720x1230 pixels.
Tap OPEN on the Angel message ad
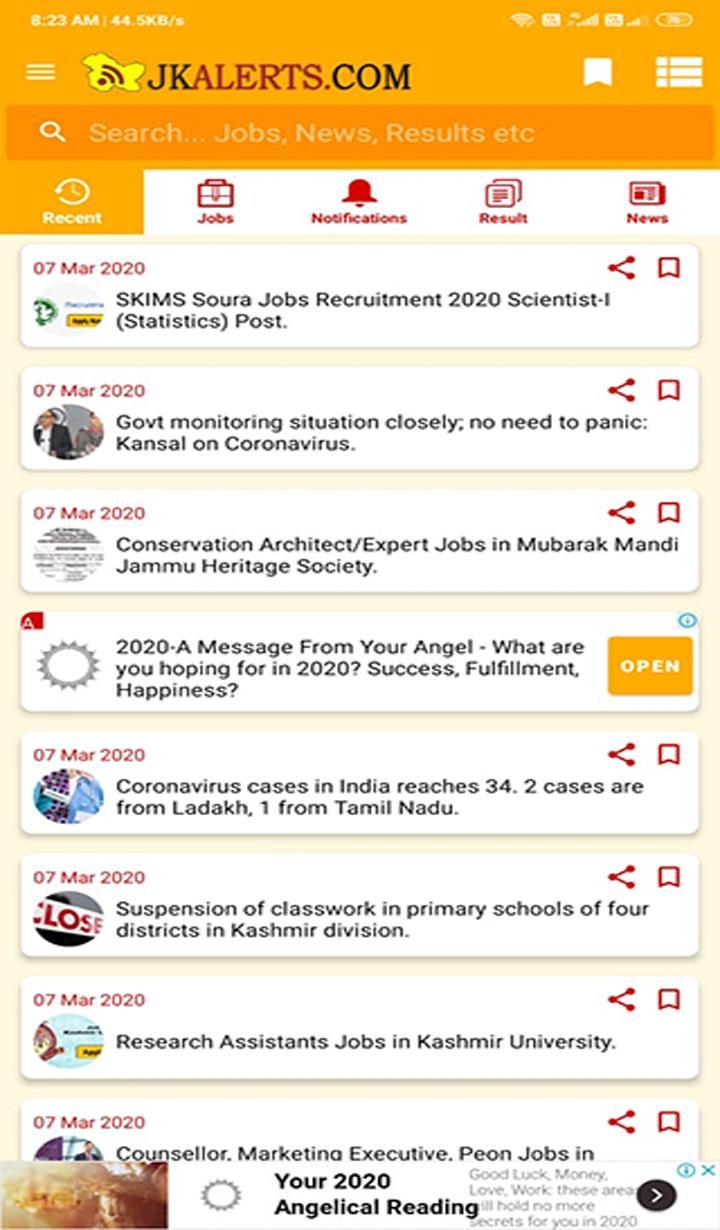(650, 666)
